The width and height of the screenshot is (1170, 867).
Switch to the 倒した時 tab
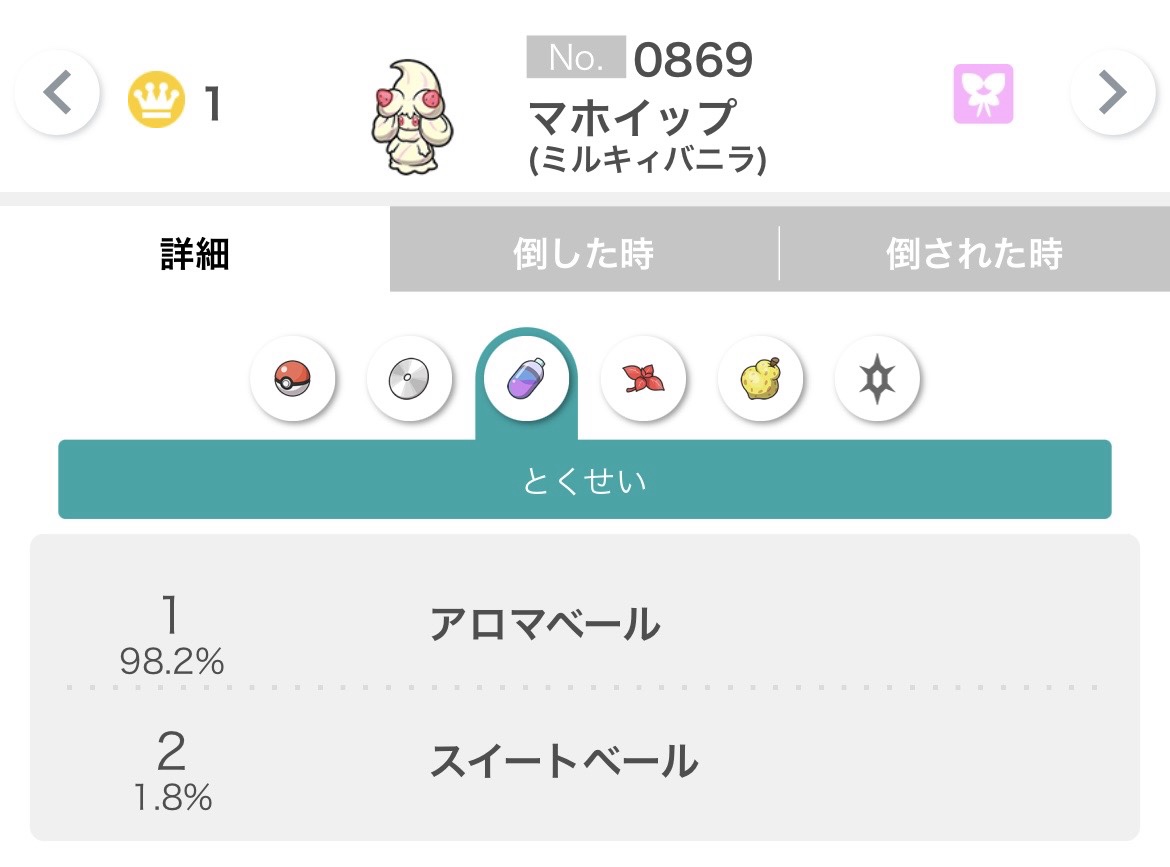click(x=584, y=253)
